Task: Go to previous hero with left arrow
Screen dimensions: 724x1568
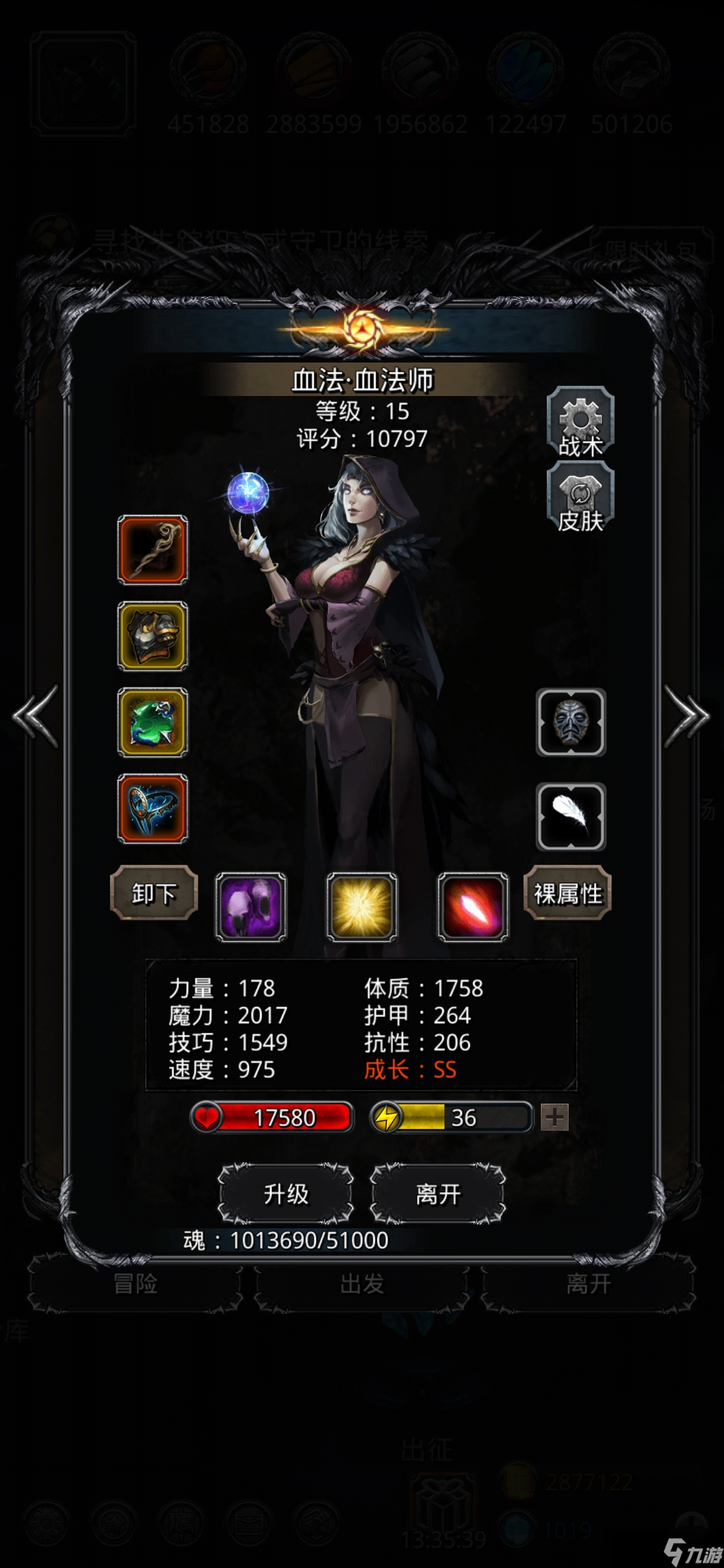Action: [x=36, y=716]
